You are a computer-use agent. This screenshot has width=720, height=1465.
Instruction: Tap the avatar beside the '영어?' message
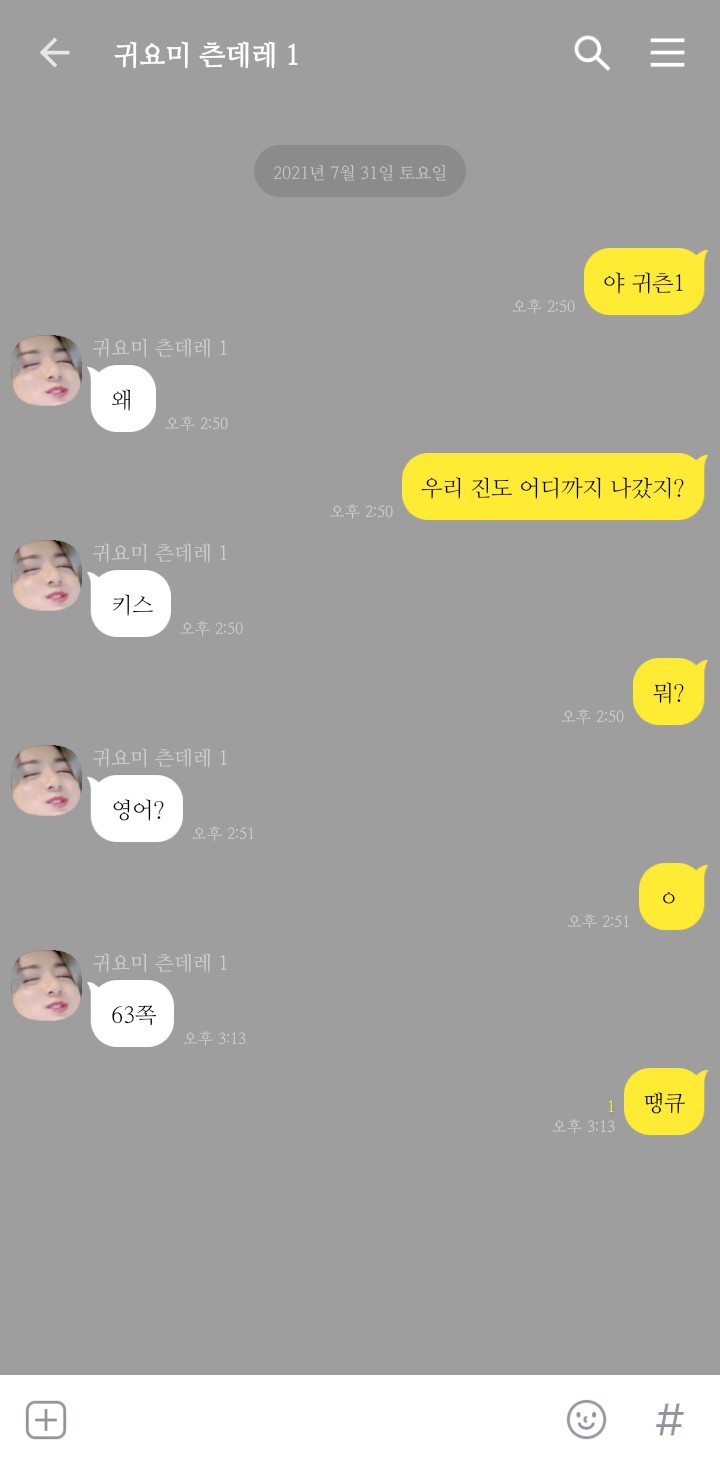(x=47, y=781)
